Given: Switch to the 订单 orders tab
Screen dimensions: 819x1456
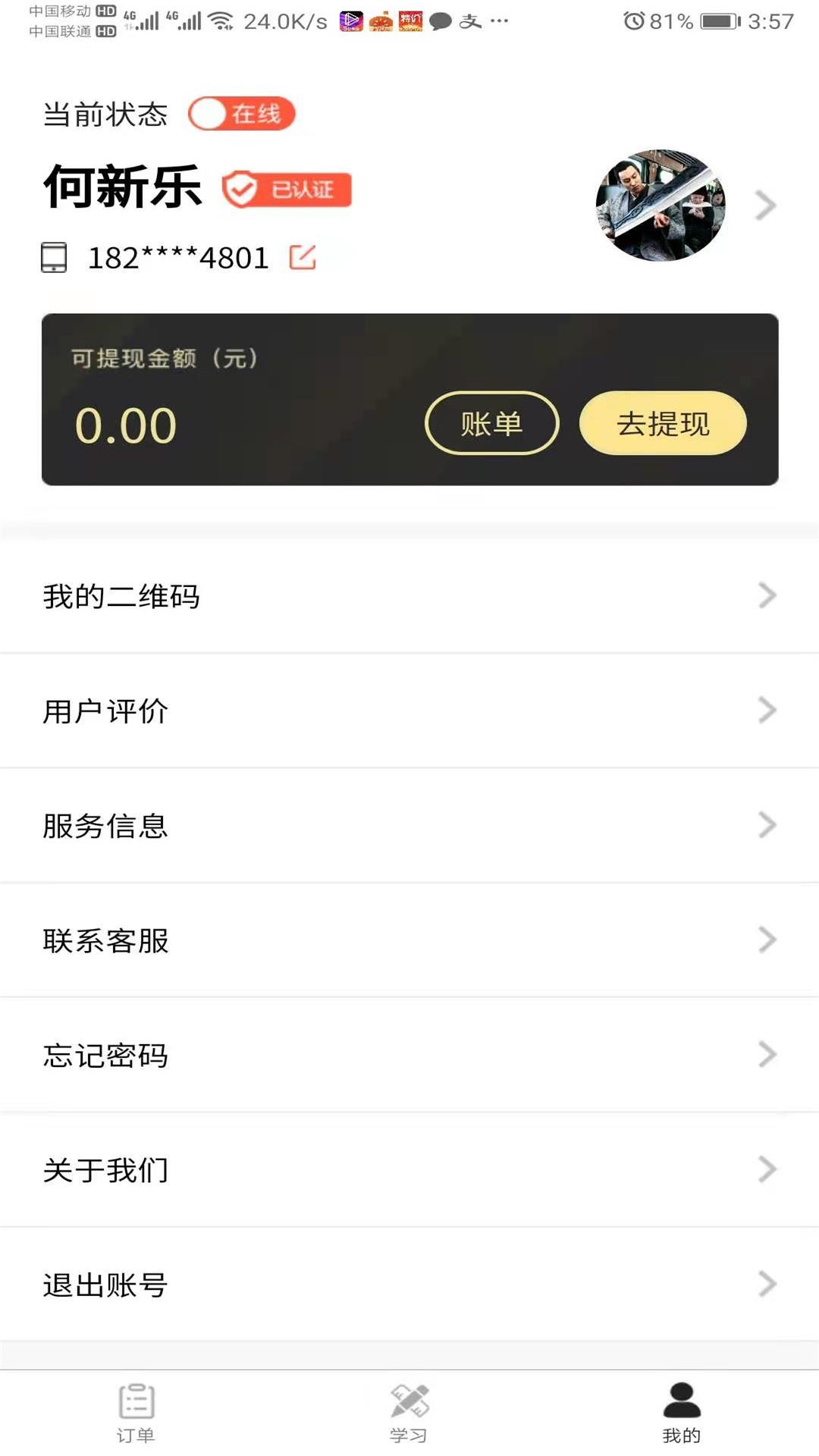Looking at the screenshot, I should [x=136, y=1414].
